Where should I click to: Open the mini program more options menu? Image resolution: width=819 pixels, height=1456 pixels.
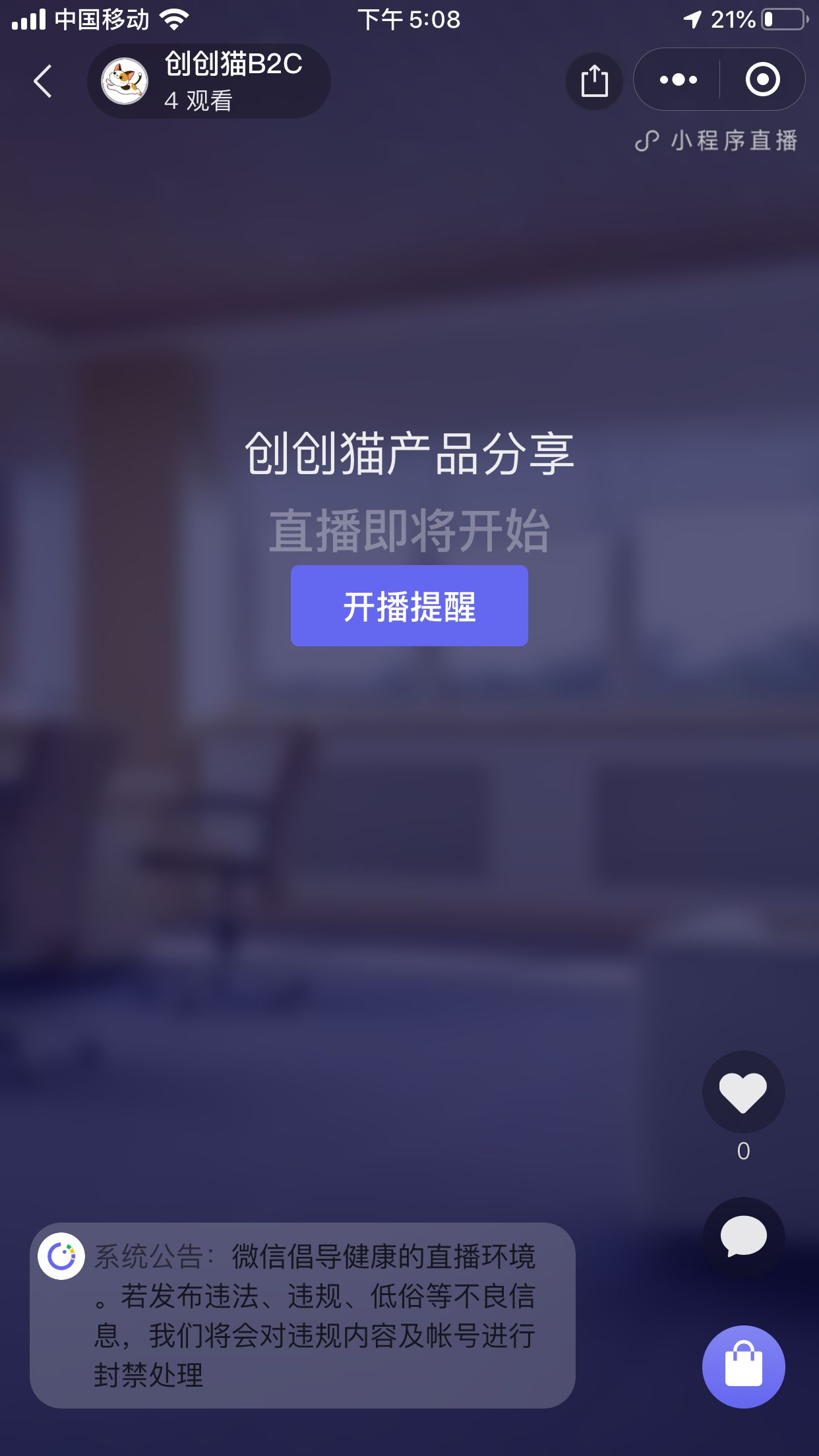678,80
